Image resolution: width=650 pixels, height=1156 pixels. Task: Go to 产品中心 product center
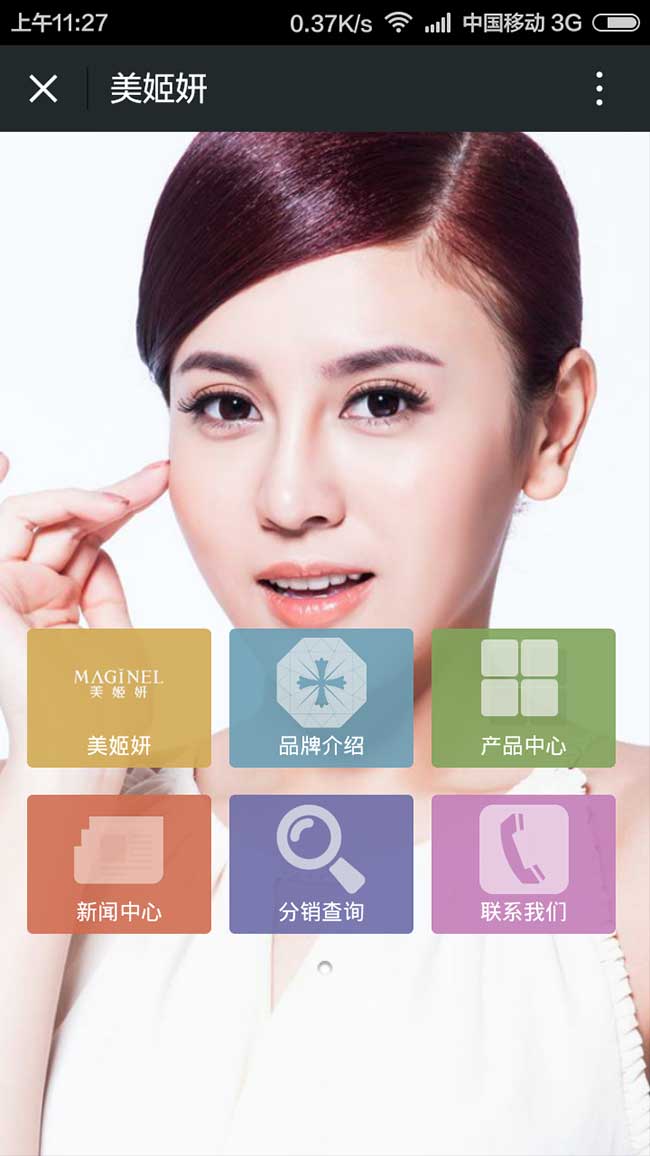523,698
